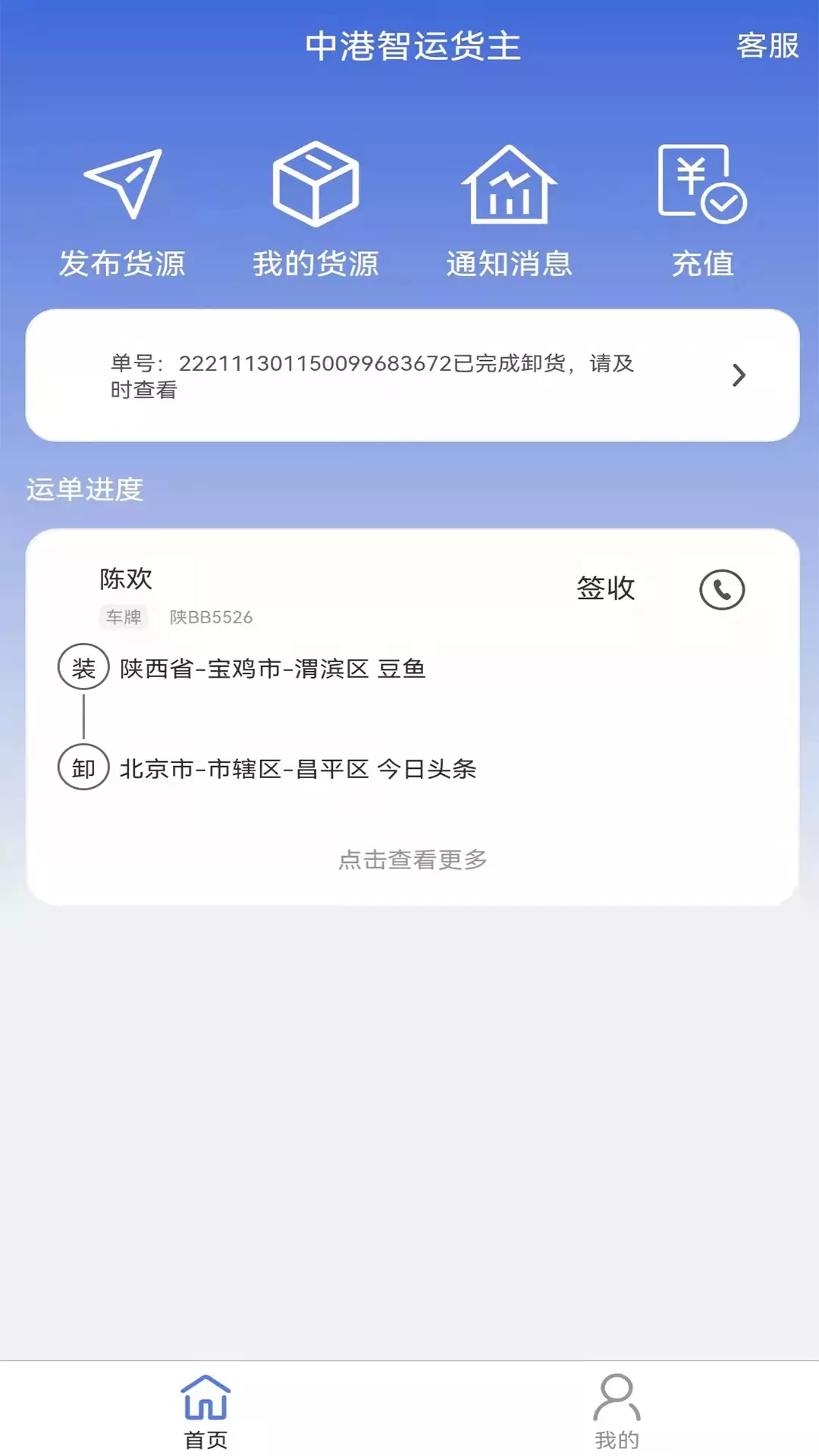Viewport: 819px width, 1456px height.
Task: Open 我的货源 my cargo
Action: tap(315, 211)
